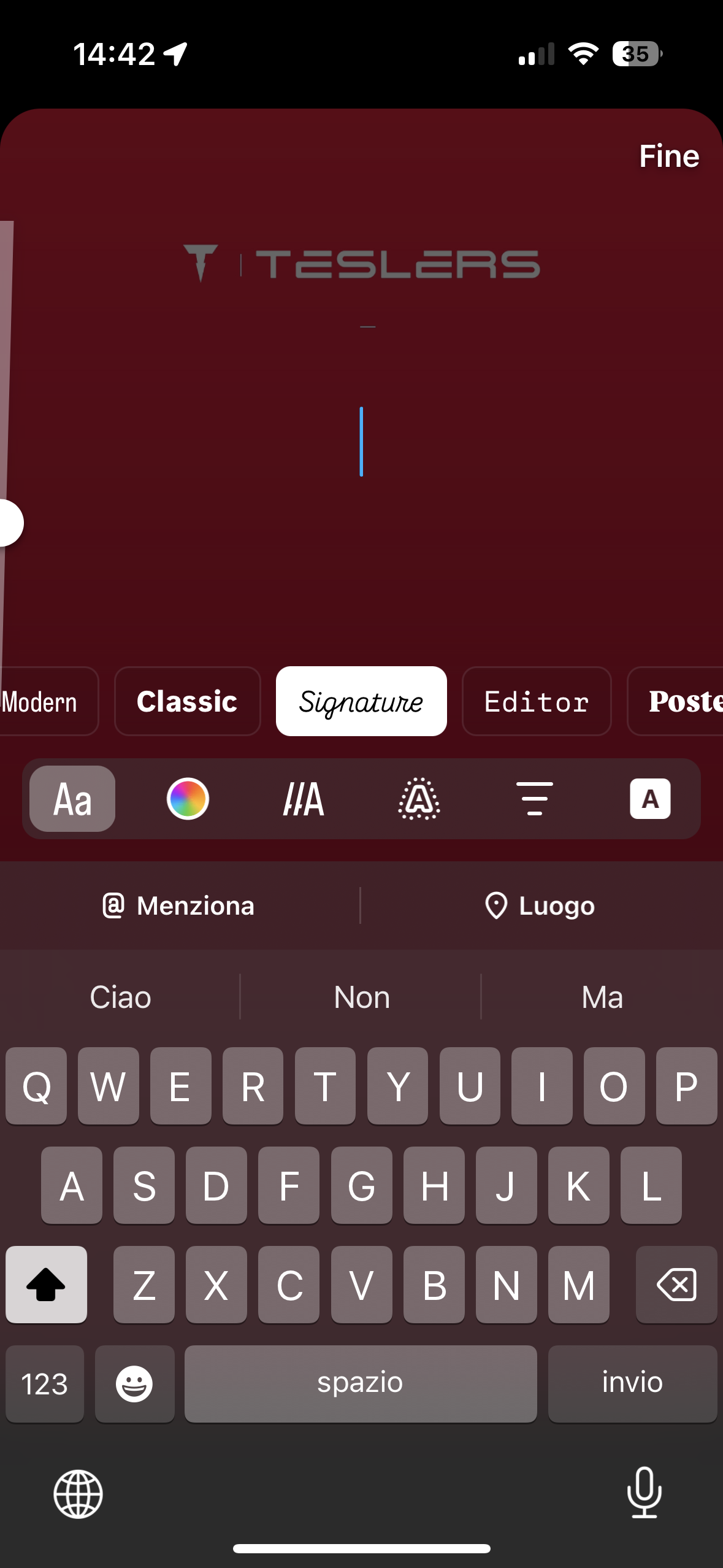
Task: Add a location with Luogo
Action: [x=540, y=905]
